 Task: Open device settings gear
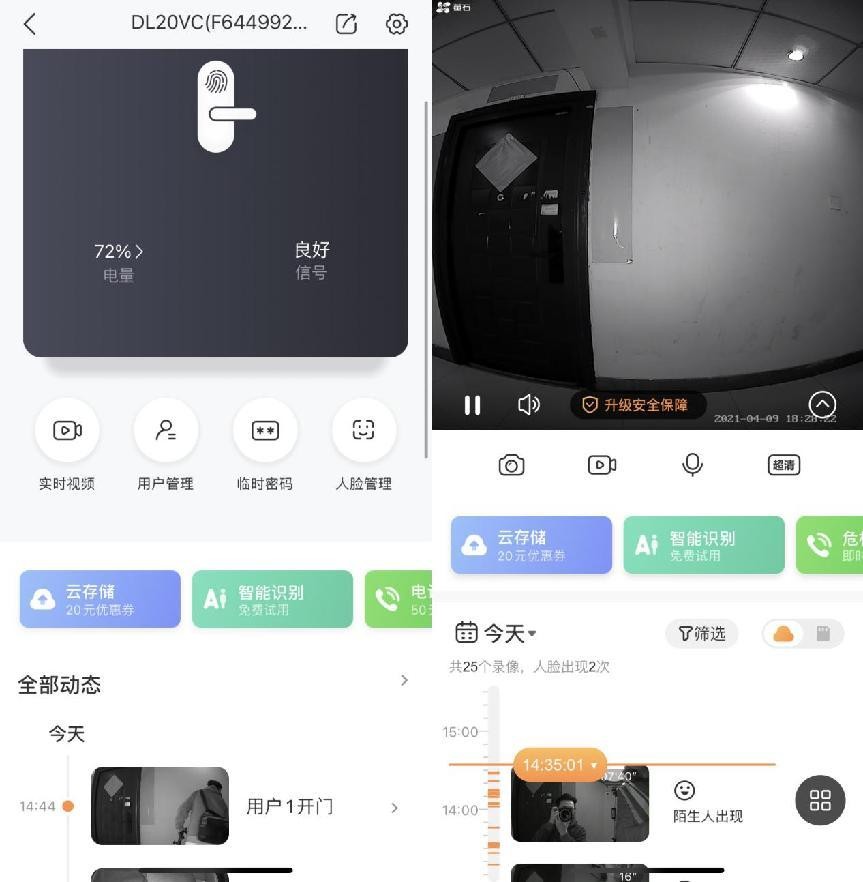pyautogui.click(x=397, y=25)
